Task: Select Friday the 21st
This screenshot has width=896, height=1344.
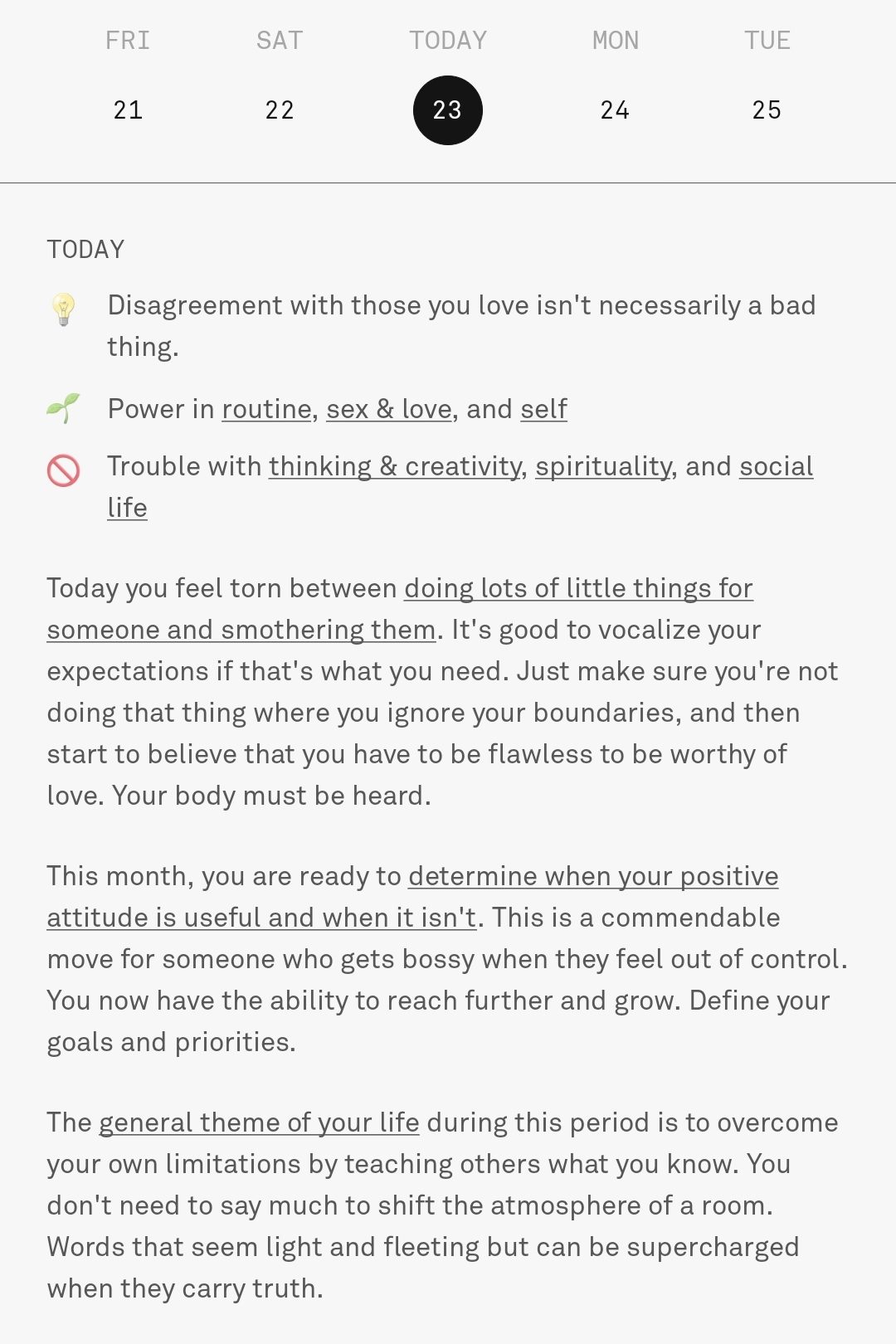Action: click(128, 110)
